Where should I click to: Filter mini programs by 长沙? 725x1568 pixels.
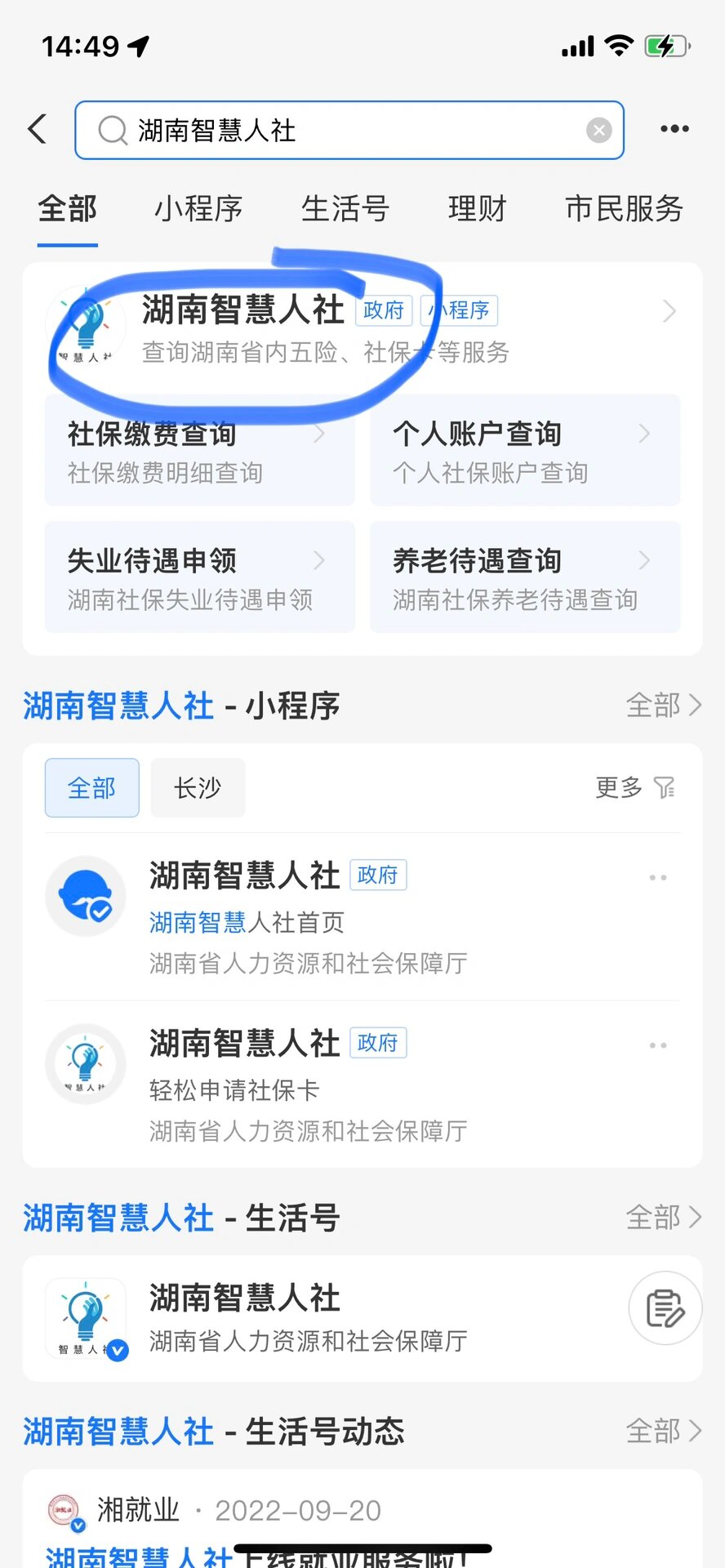pos(198,788)
